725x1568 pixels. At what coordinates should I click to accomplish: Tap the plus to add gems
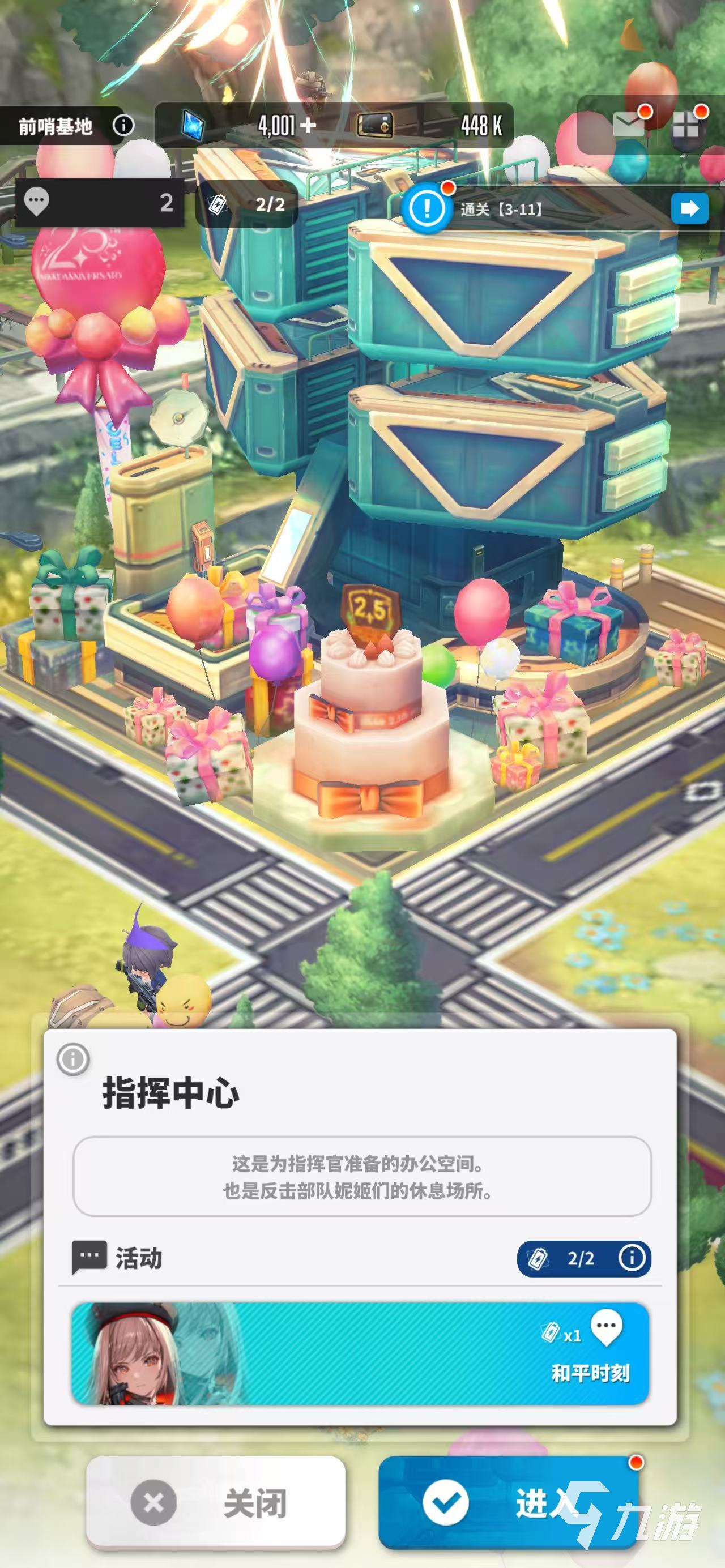[x=309, y=125]
